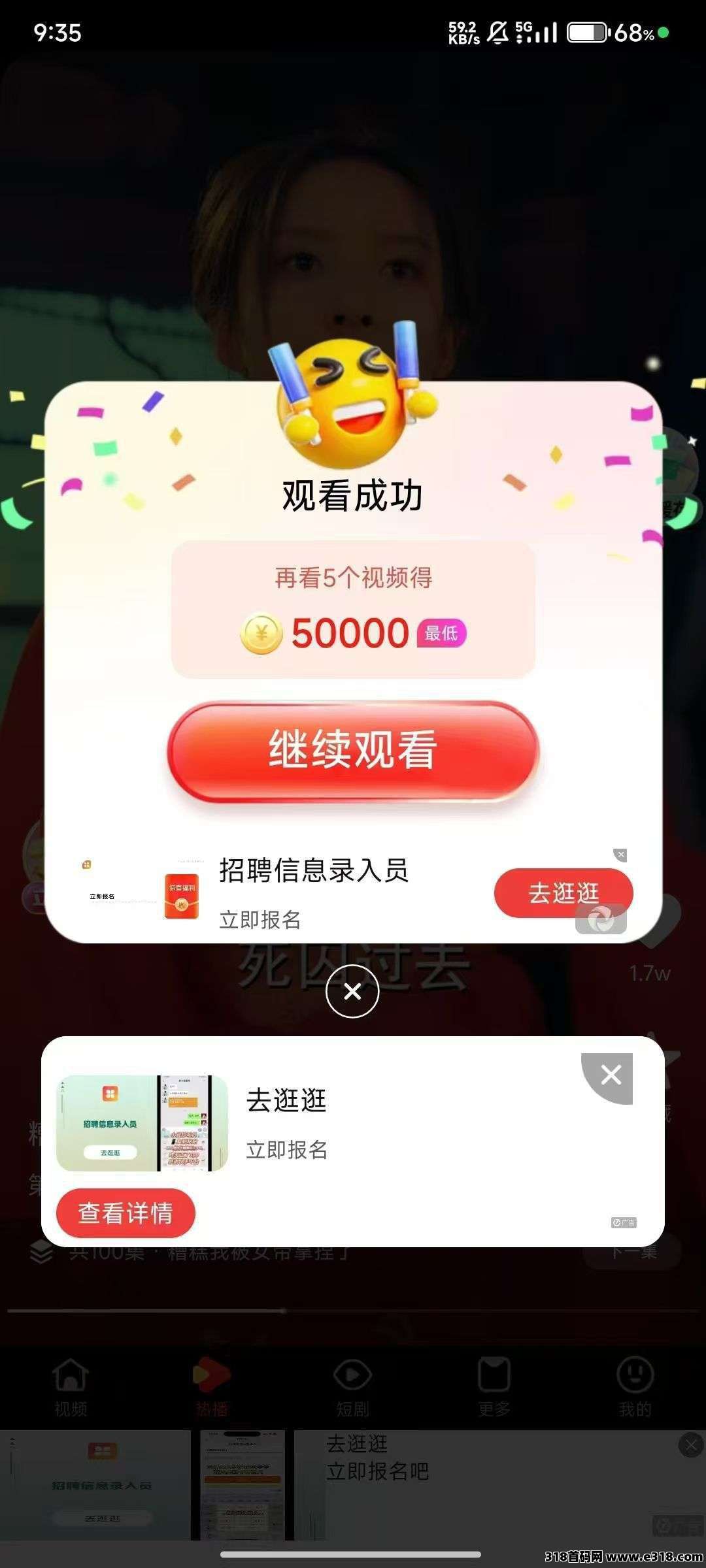Open the 招聘信息录入员 ad thumbnail in the card
Viewport: 706px width, 1568px height.
142,1123
